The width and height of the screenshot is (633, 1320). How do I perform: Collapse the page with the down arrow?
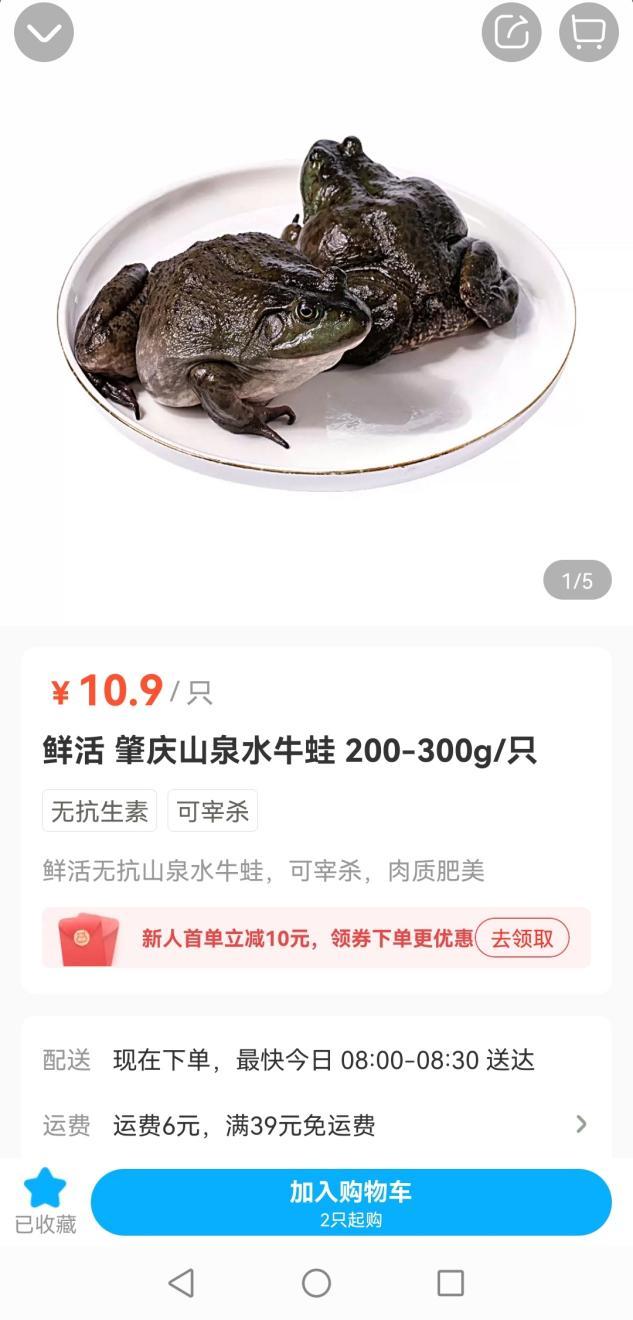44,33
